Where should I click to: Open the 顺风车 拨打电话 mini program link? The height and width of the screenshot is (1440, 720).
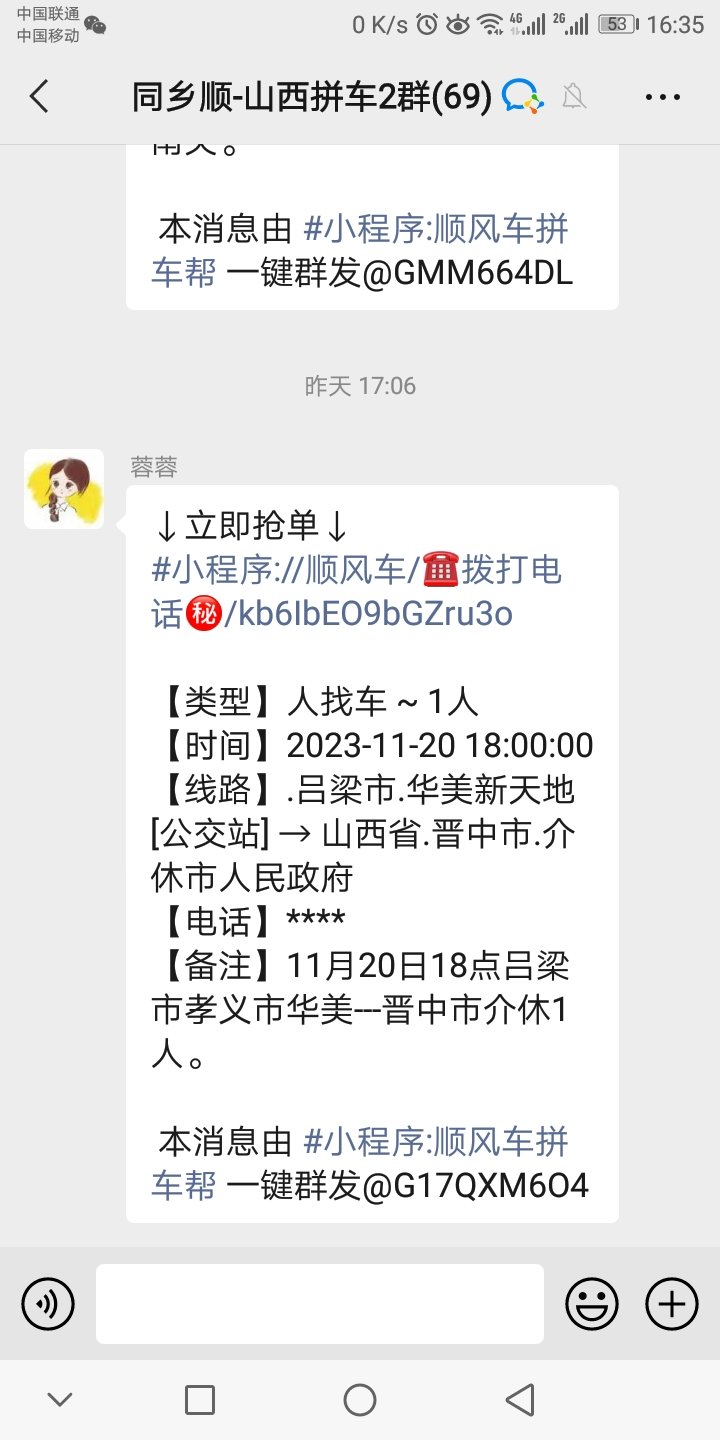pos(356,592)
